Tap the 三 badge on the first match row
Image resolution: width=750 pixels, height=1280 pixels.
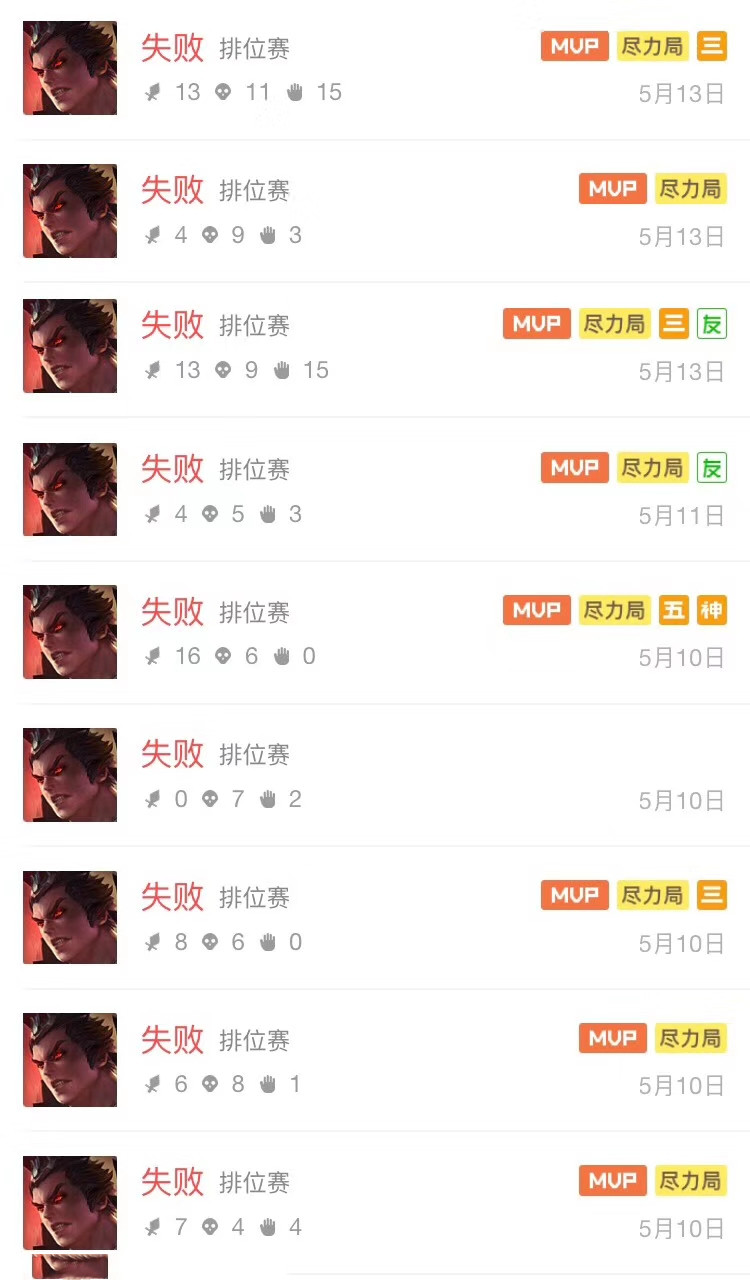pyautogui.click(x=712, y=46)
